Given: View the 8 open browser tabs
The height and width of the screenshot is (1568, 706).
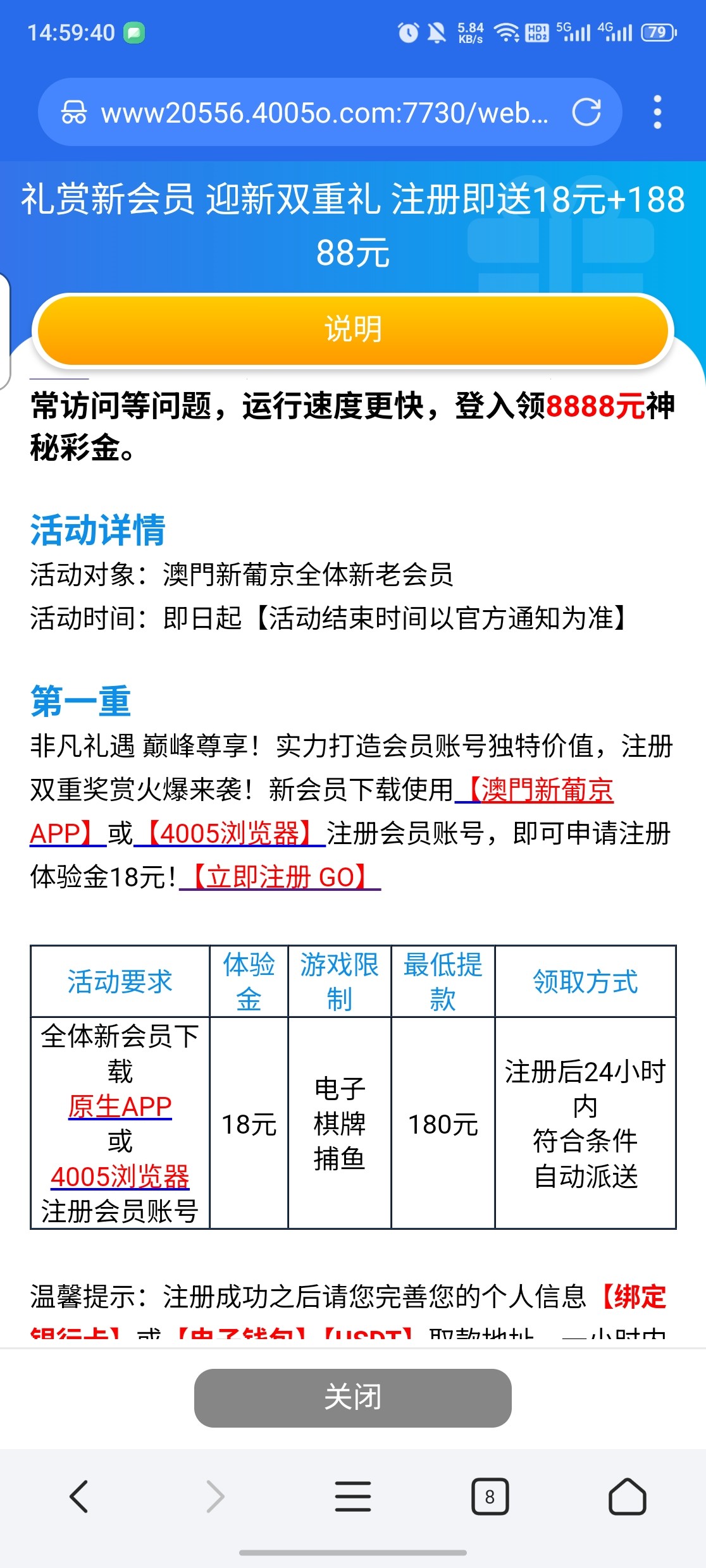Looking at the screenshot, I should point(490,1497).
